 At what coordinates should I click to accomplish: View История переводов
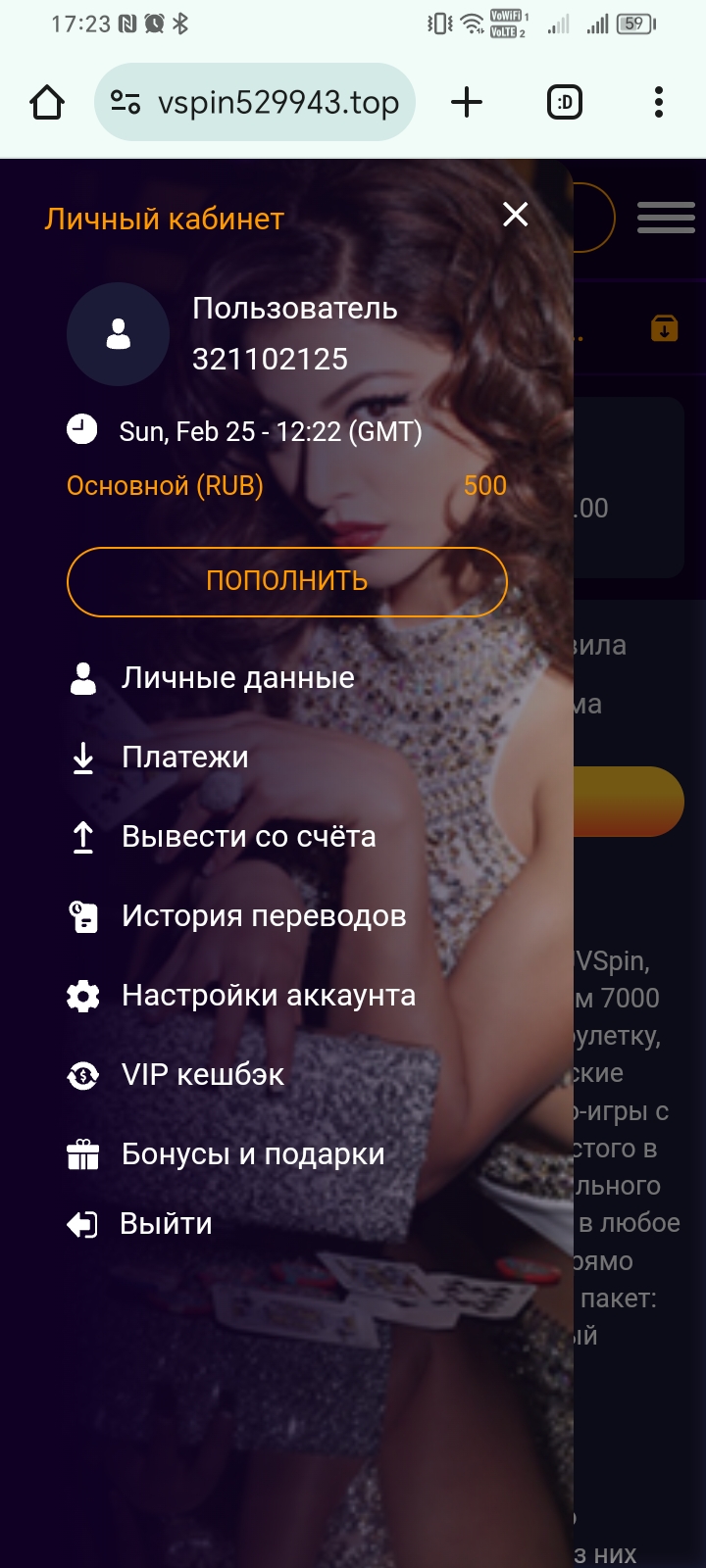click(263, 916)
